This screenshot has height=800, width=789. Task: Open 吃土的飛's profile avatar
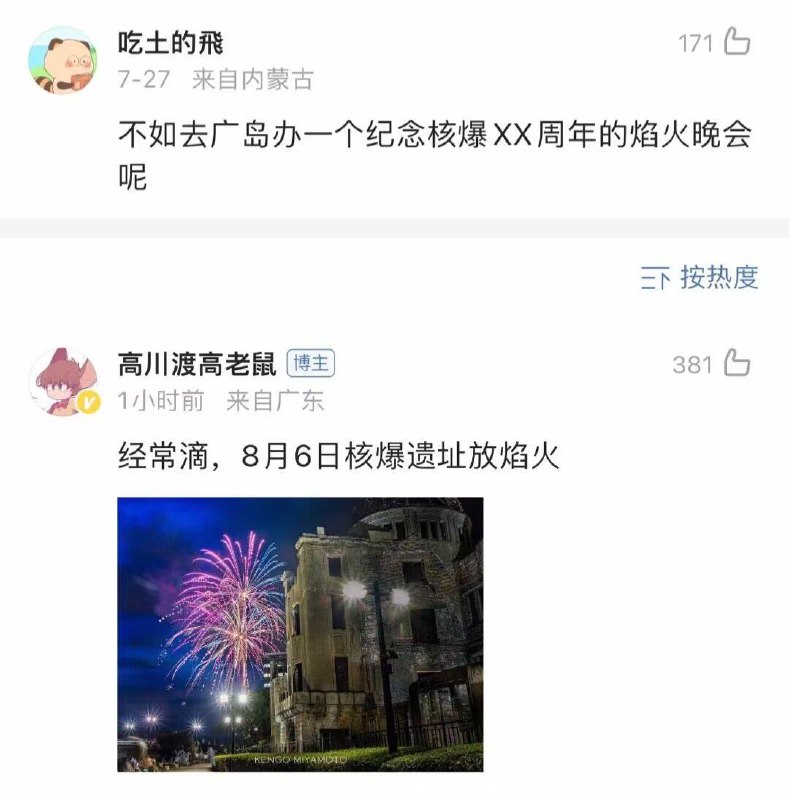tap(63, 61)
